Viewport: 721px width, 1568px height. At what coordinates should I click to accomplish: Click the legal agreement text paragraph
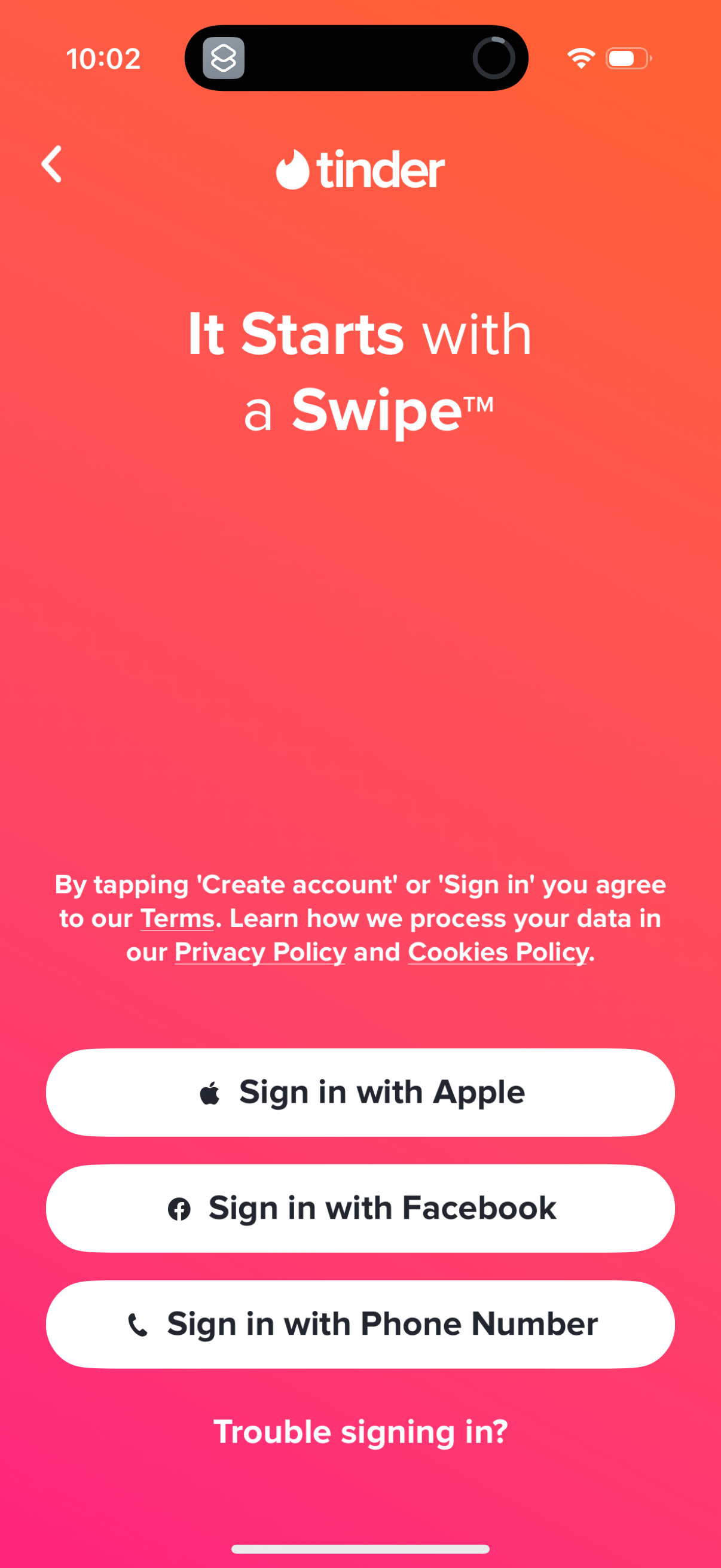(360, 918)
